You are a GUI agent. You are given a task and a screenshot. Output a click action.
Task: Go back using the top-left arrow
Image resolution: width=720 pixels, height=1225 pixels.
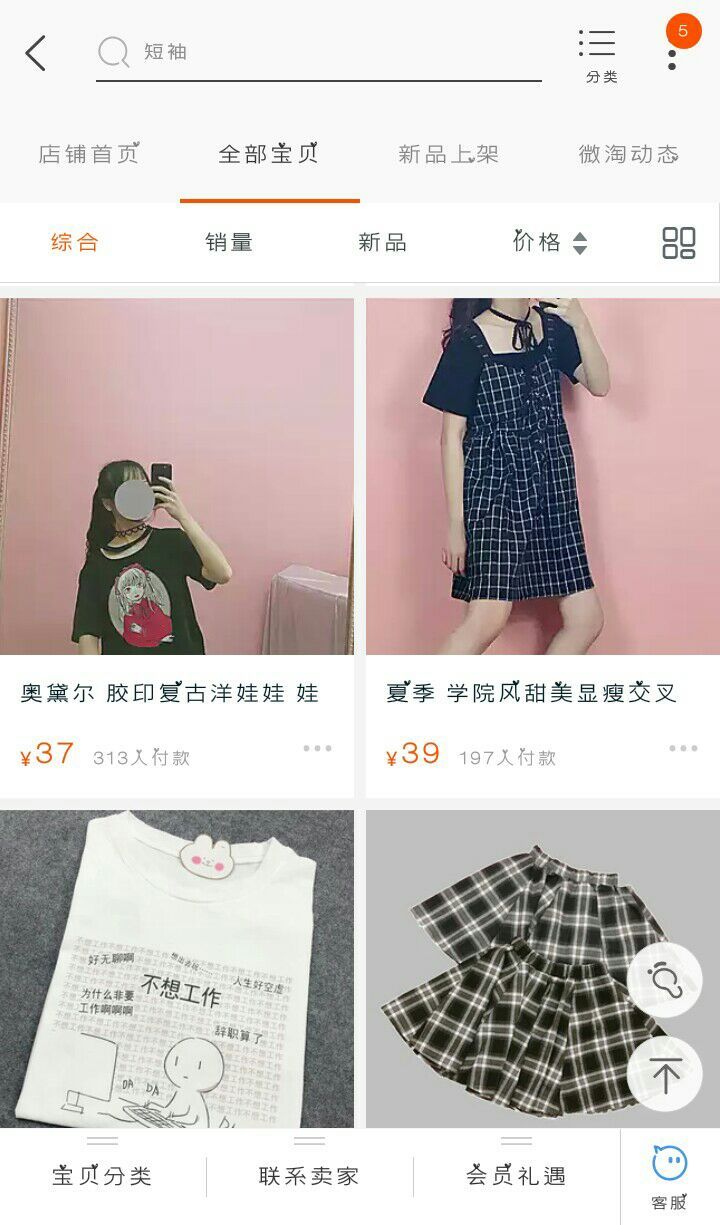pos(36,53)
